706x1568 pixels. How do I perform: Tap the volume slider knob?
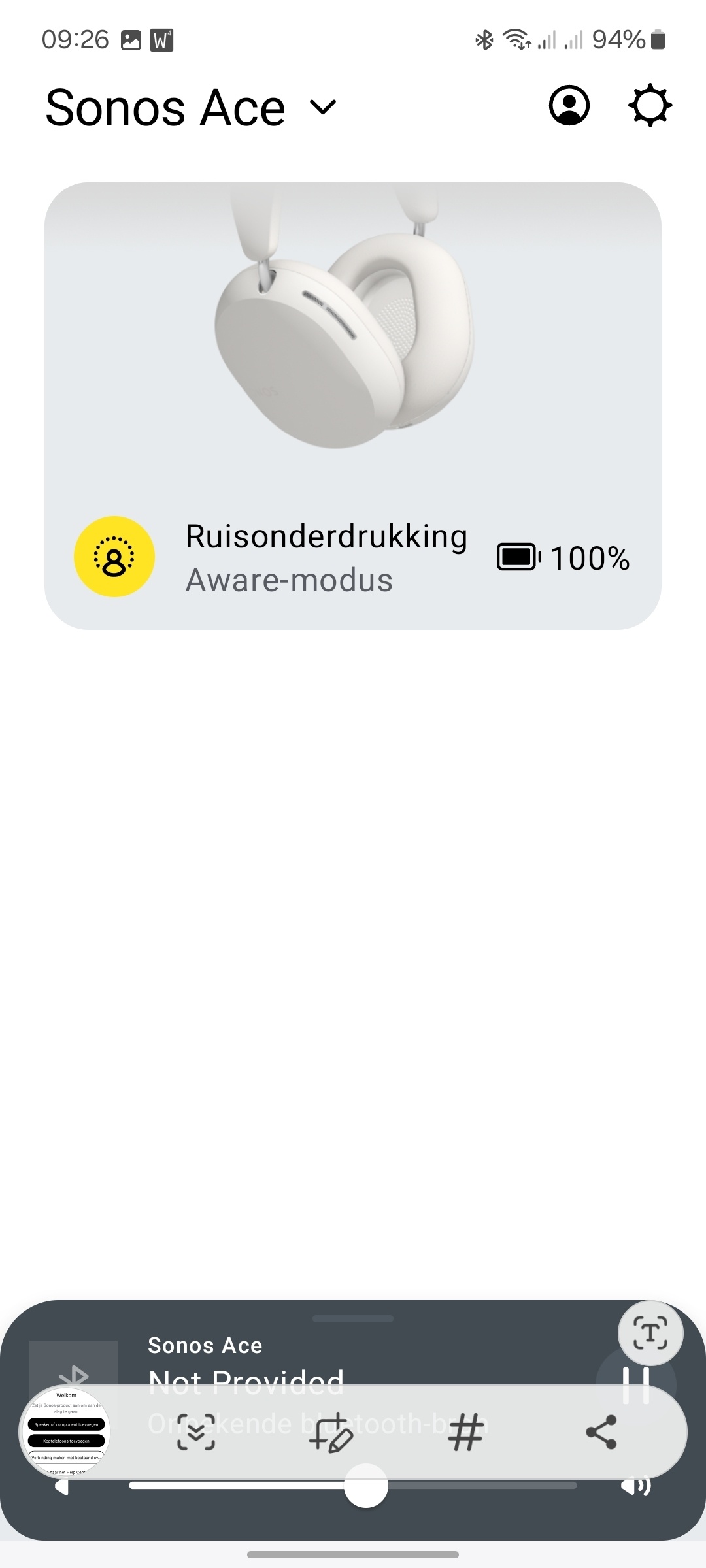coord(366,1485)
